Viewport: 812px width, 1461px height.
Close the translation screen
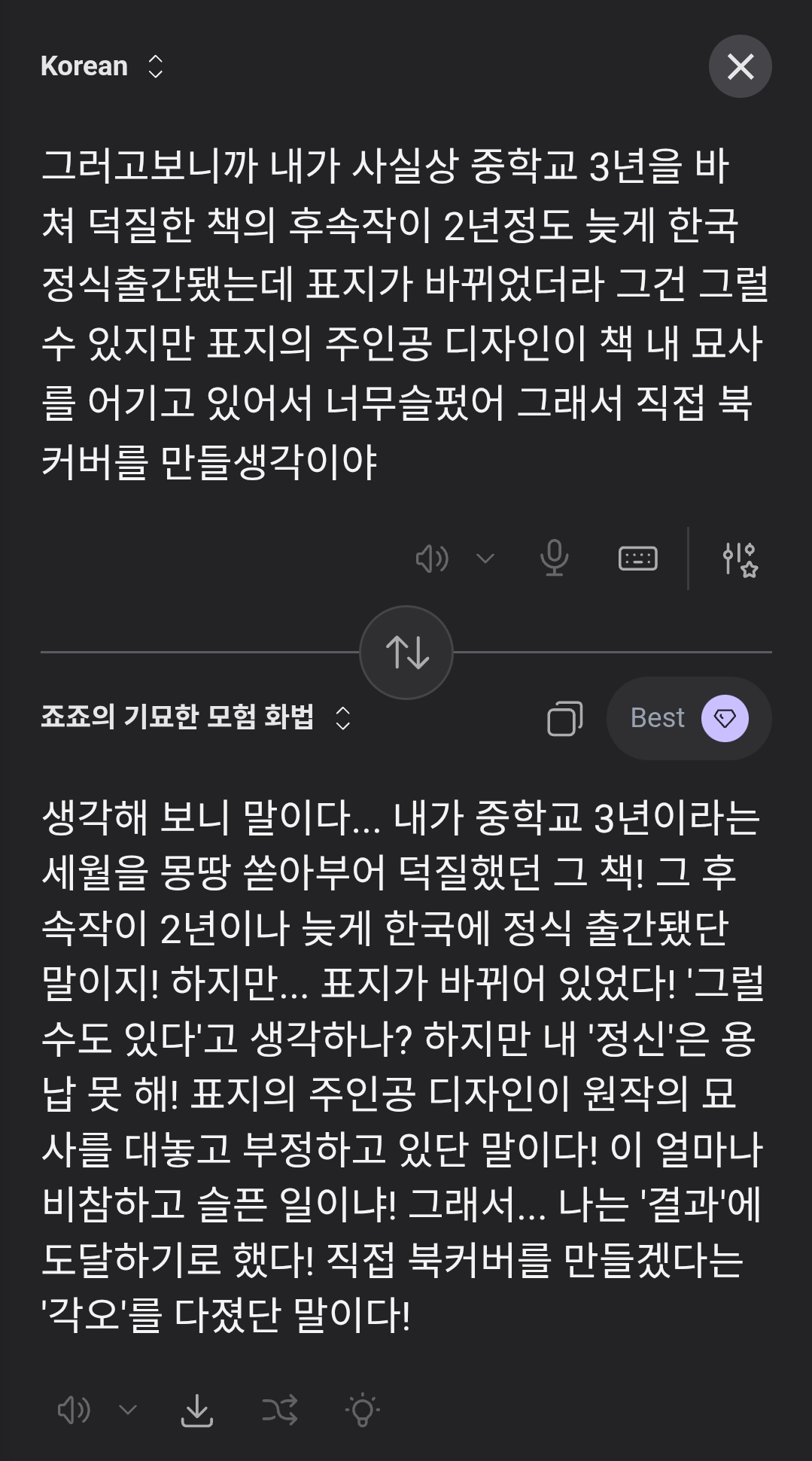pos(740,66)
